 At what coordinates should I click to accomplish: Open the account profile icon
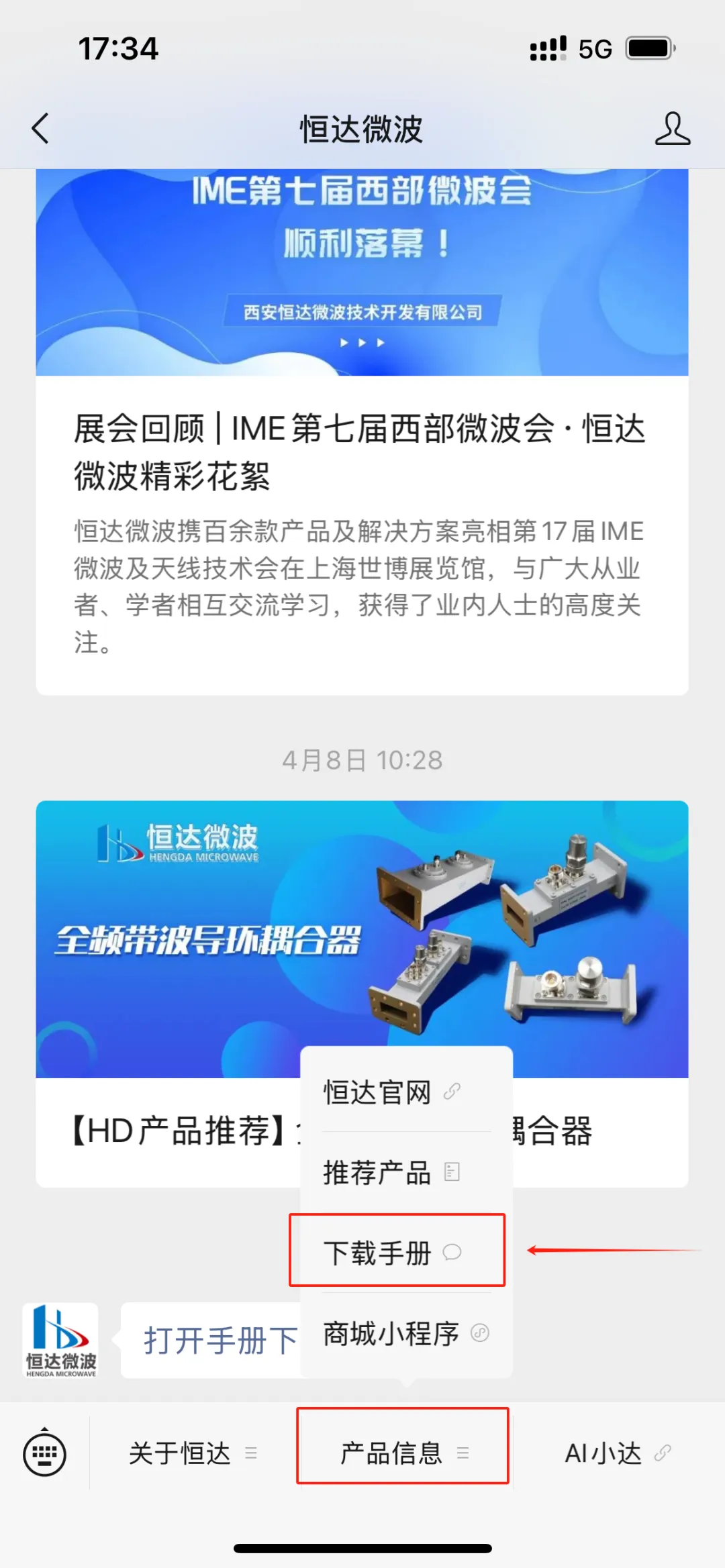672,129
